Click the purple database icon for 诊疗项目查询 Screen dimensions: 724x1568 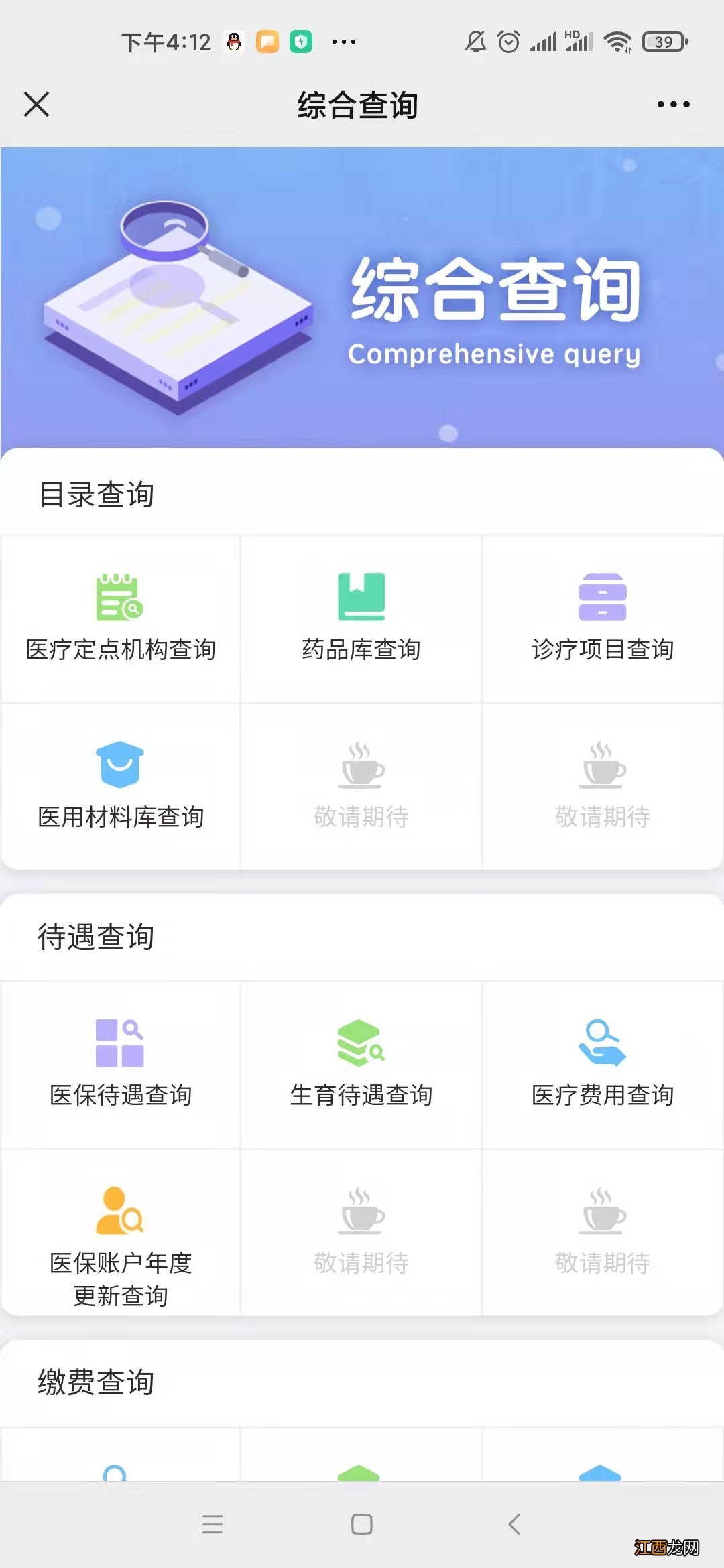coord(601,595)
